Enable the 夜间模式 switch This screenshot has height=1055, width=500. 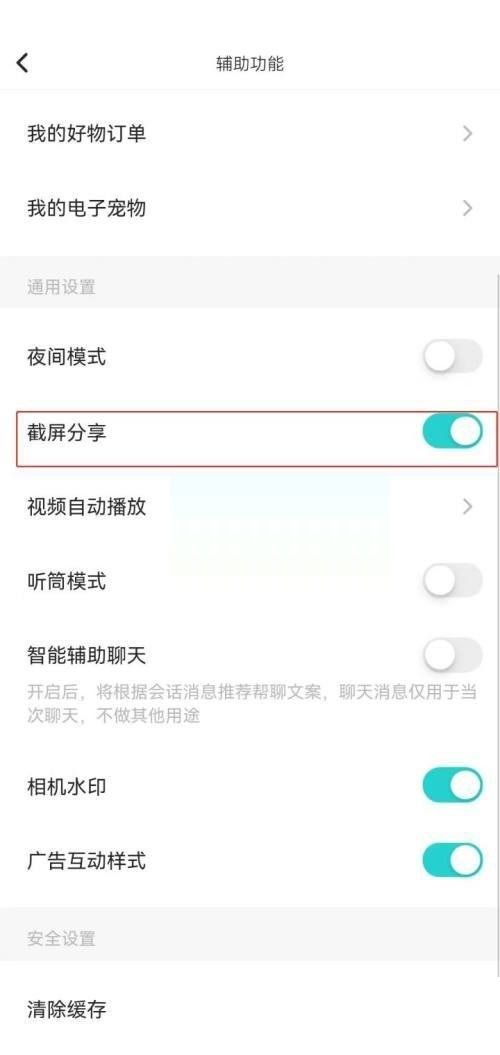(453, 357)
